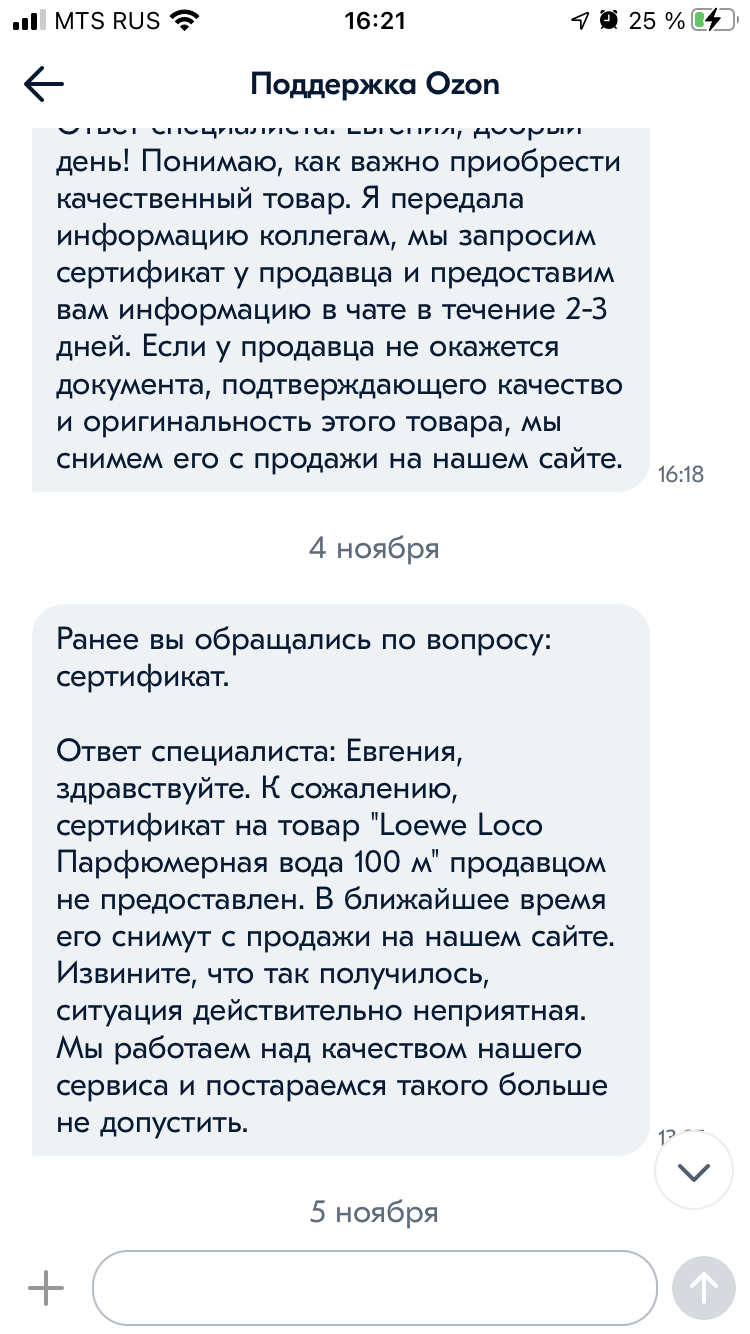Focus the message input field

click(x=375, y=1288)
